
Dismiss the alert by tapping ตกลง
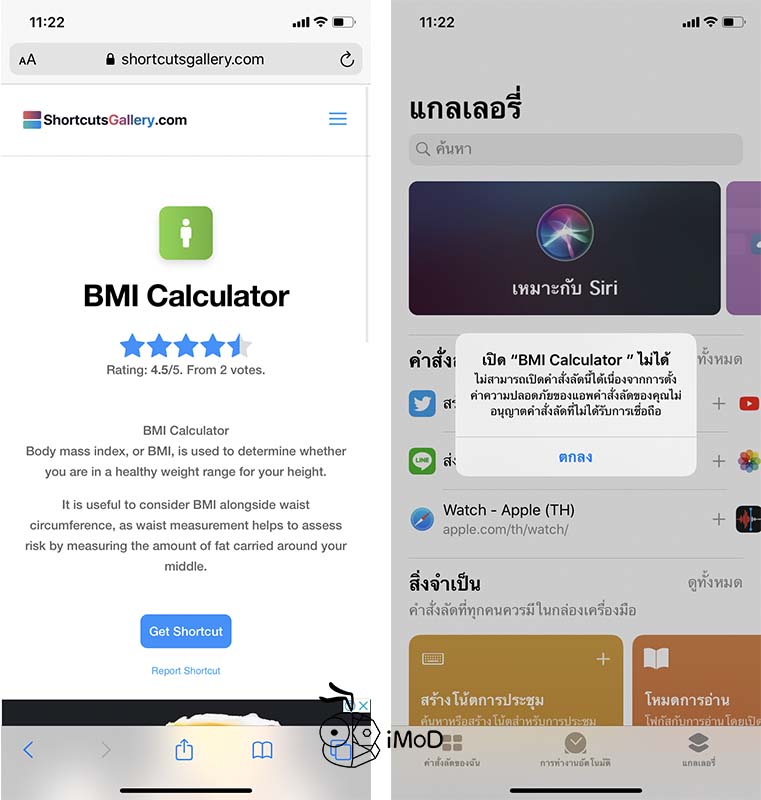click(x=575, y=457)
